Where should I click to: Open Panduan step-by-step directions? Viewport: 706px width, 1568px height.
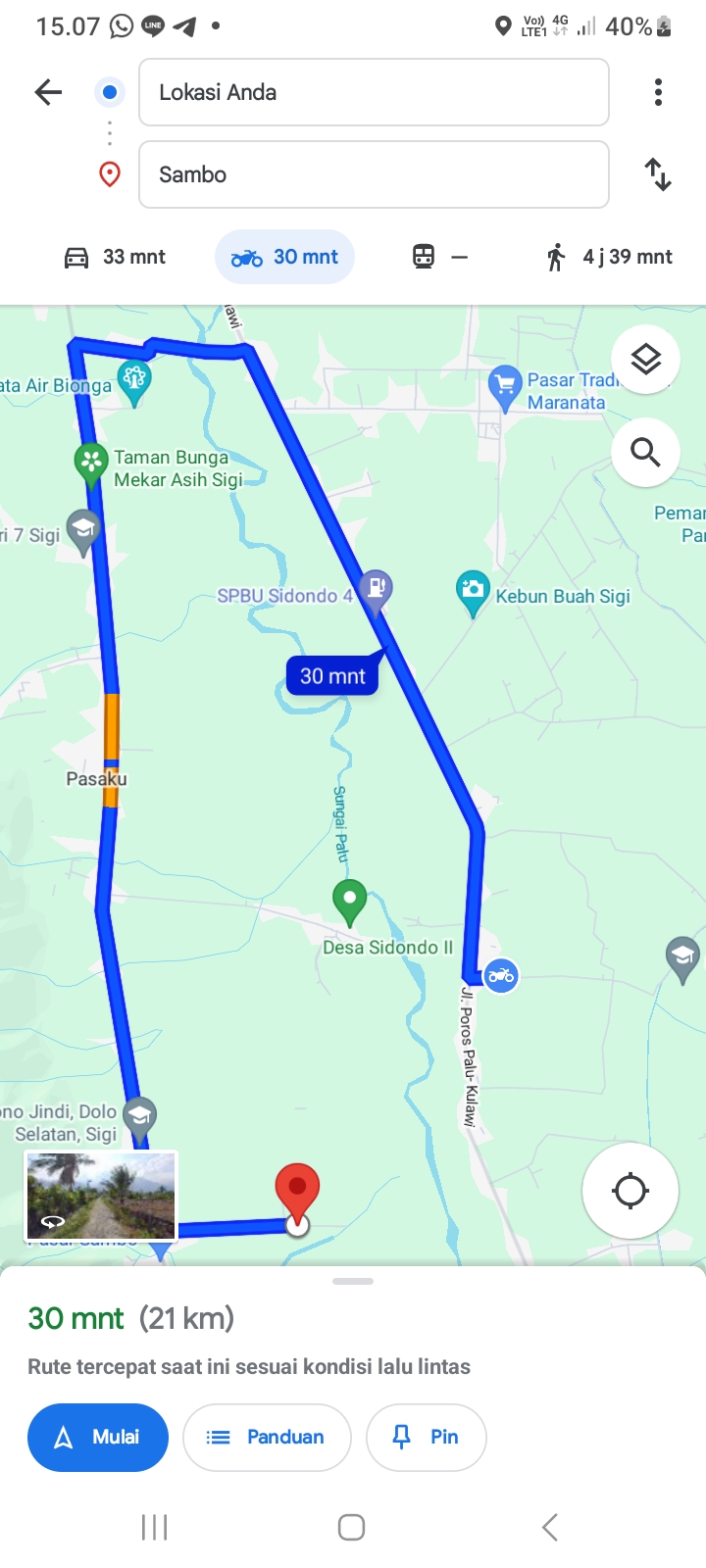pos(267,1437)
